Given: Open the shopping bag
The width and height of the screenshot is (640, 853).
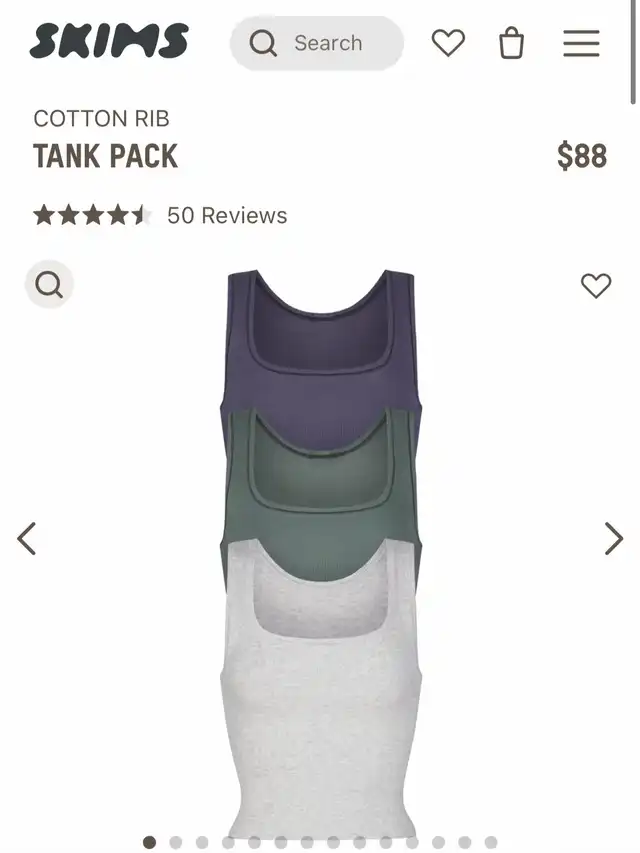Looking at the screenshot, I should (x=511, y=43).
